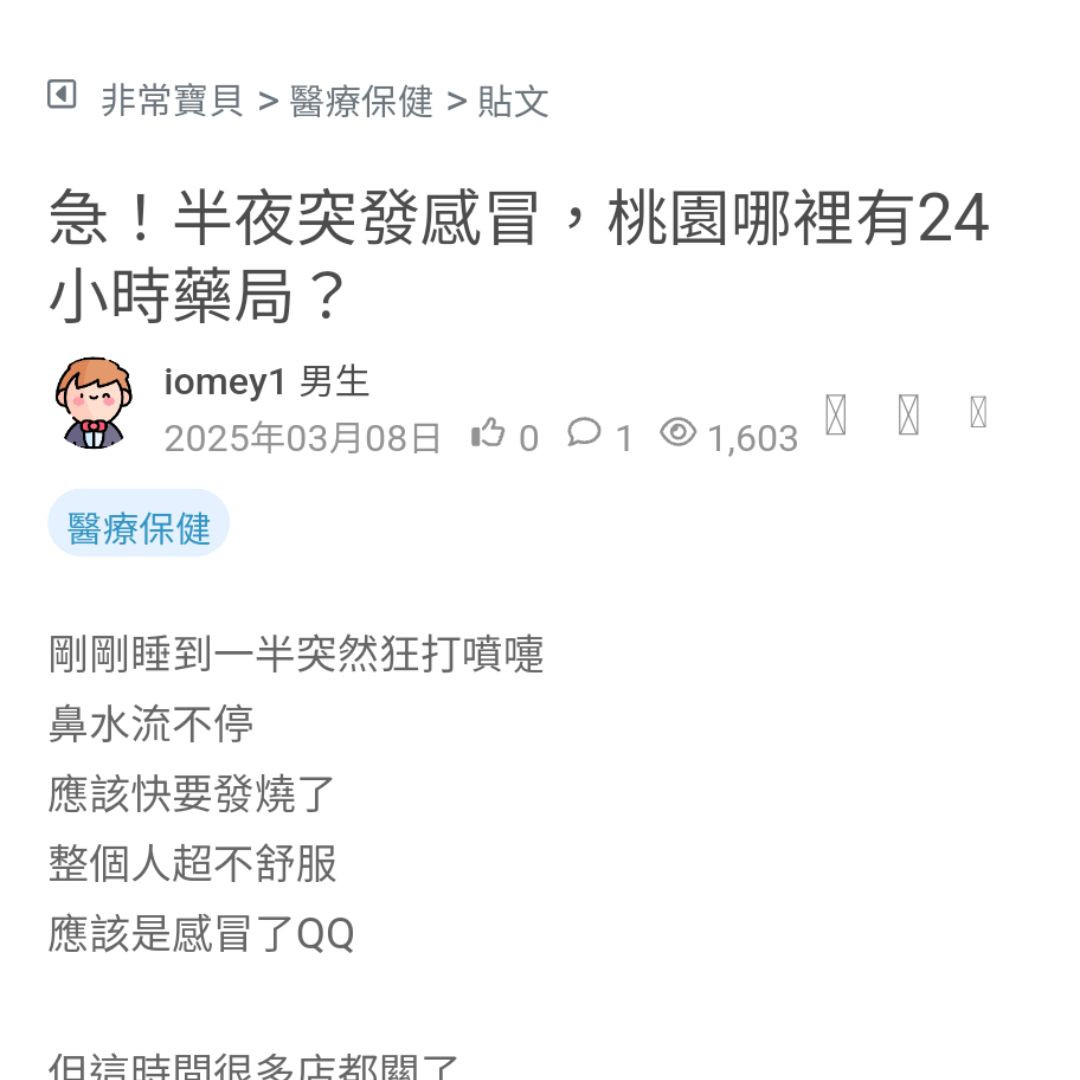Tap the back icon beside the breadcrumb
Image resolution: width=1080 pixels, height=1080 pixels.
(x=62, y=96)
